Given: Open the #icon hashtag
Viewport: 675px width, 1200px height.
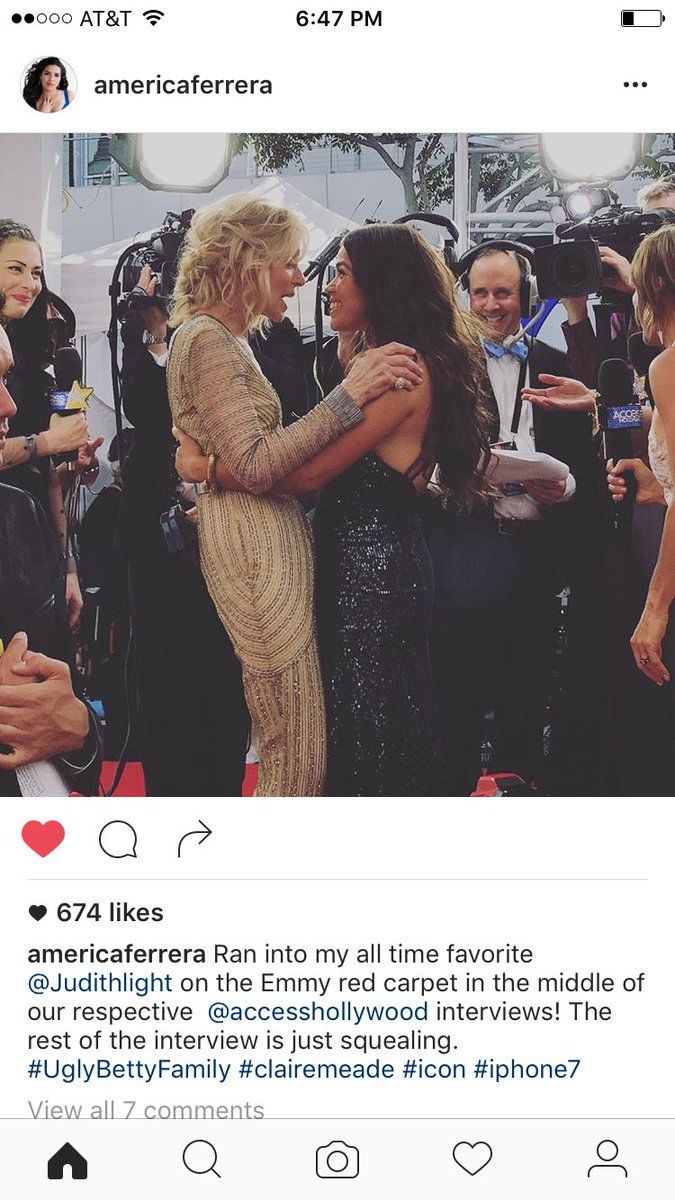Looking at the screenshot, I should click(434, 1069).
